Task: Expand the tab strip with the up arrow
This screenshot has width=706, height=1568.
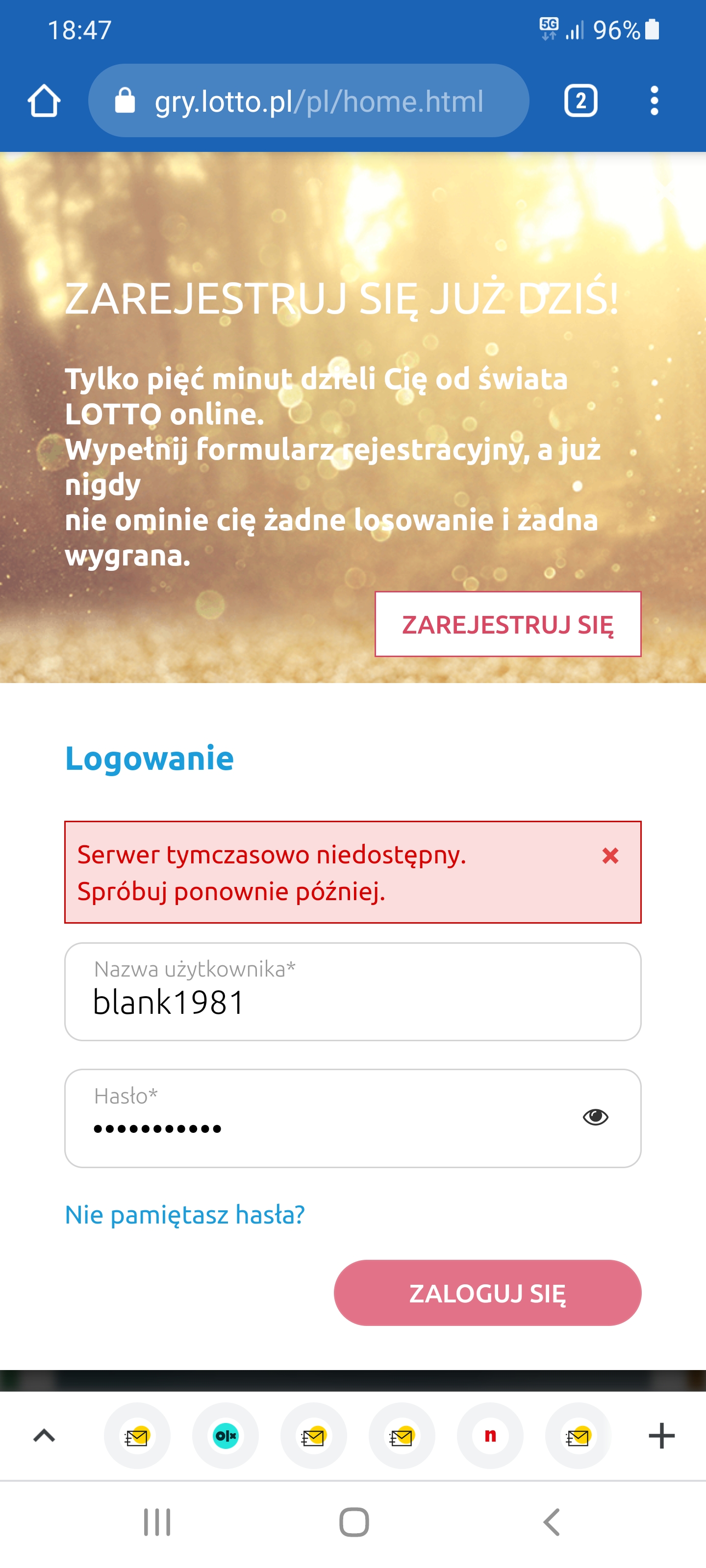Action: click(44, 1436)
